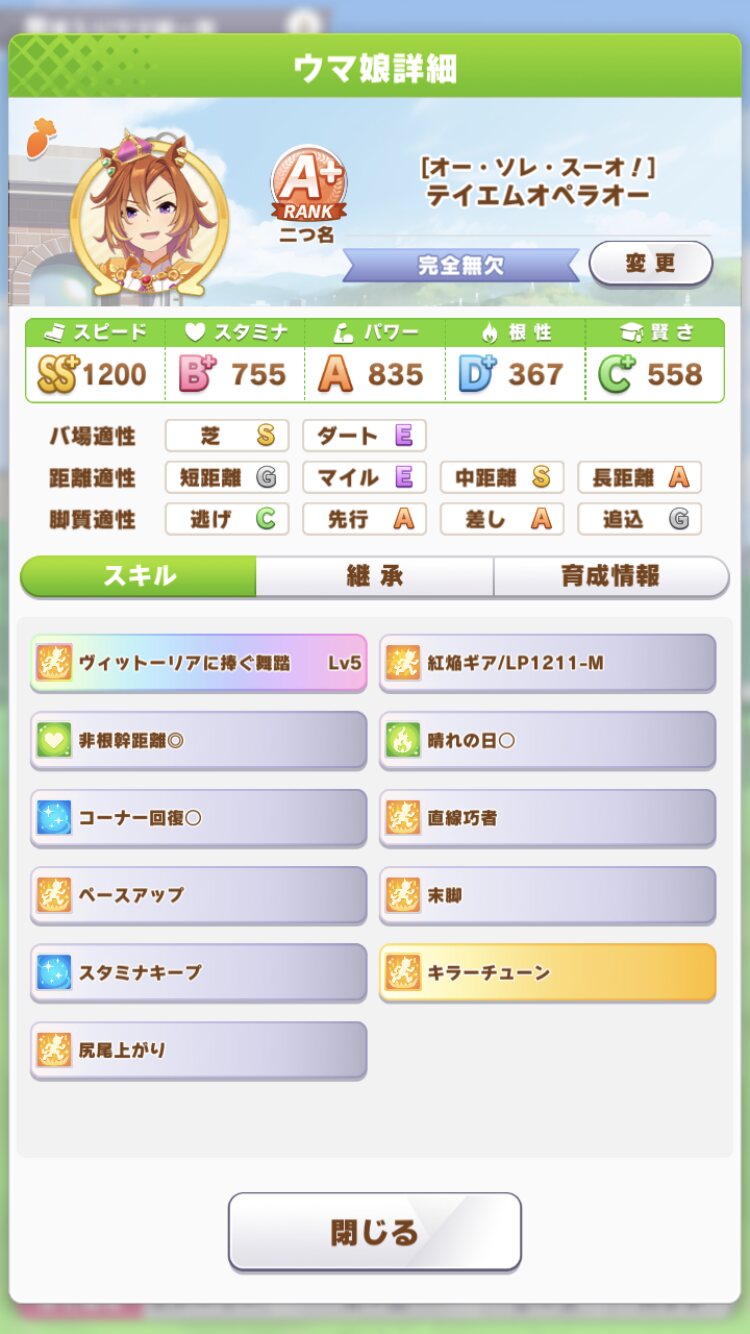Switch to the 育成情報 tab
This screenshot has height=1334, width=750.
point(610,576)
